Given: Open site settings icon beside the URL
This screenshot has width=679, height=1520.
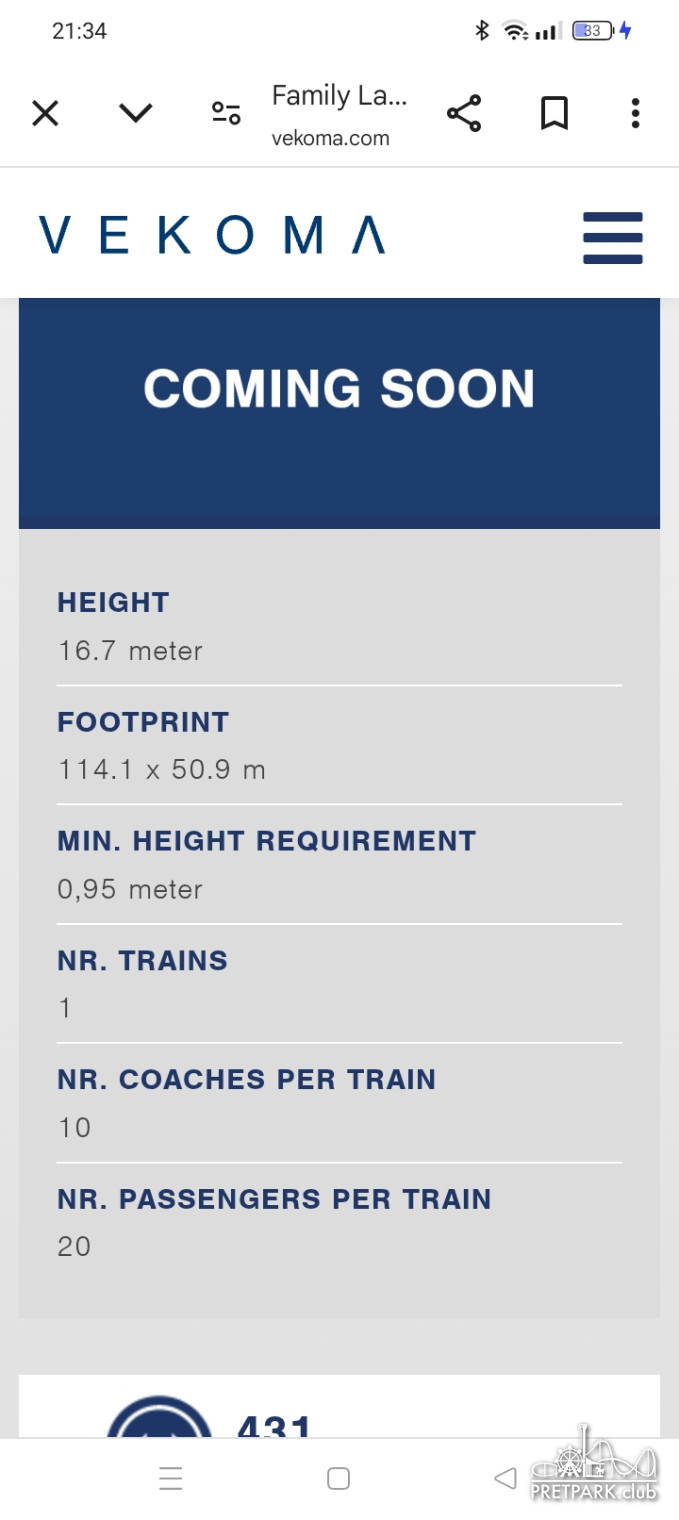Looking at the screenshot, I should click(x=226, y=114).
